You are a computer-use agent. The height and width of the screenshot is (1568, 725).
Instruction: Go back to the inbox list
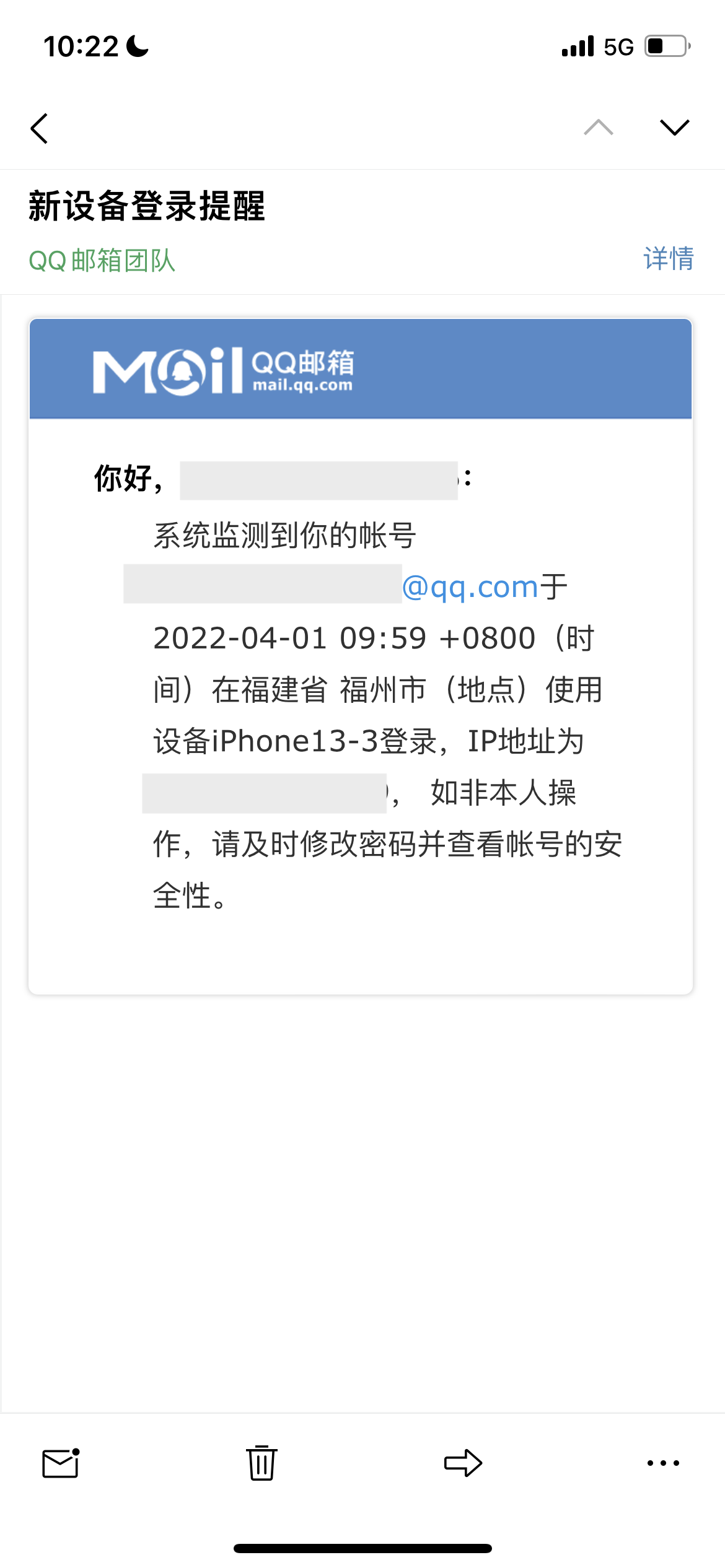pos(39,128)
